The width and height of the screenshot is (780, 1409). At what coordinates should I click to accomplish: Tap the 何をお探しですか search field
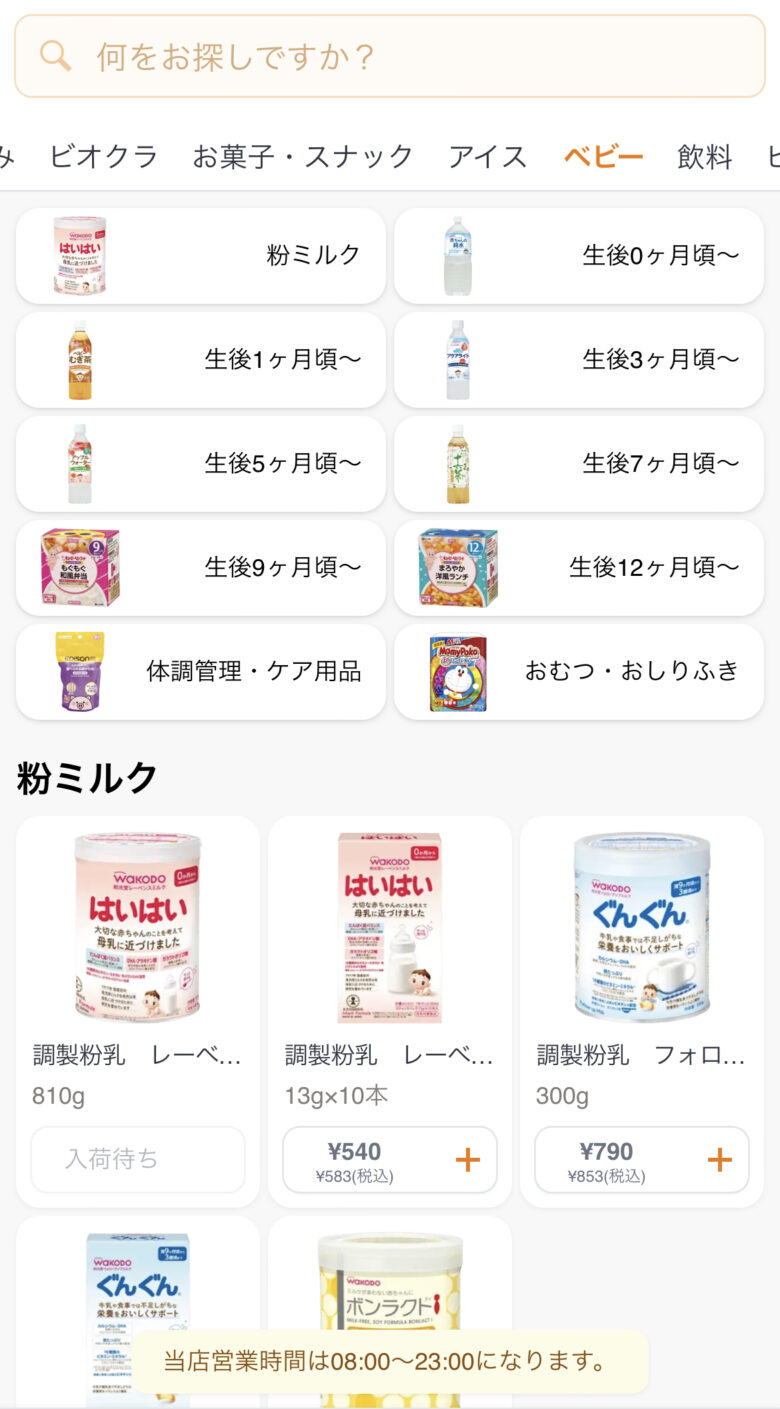[x=390, y=56]
